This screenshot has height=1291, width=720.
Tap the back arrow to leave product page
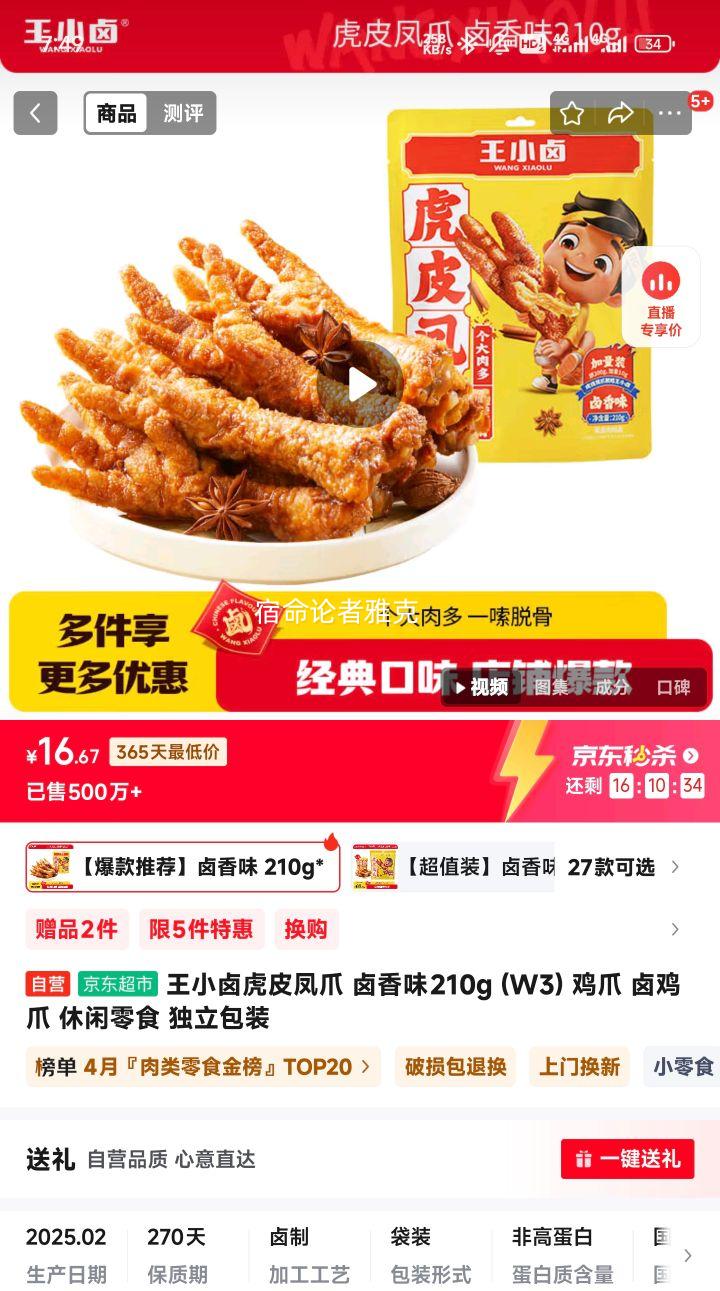point(36,113)
